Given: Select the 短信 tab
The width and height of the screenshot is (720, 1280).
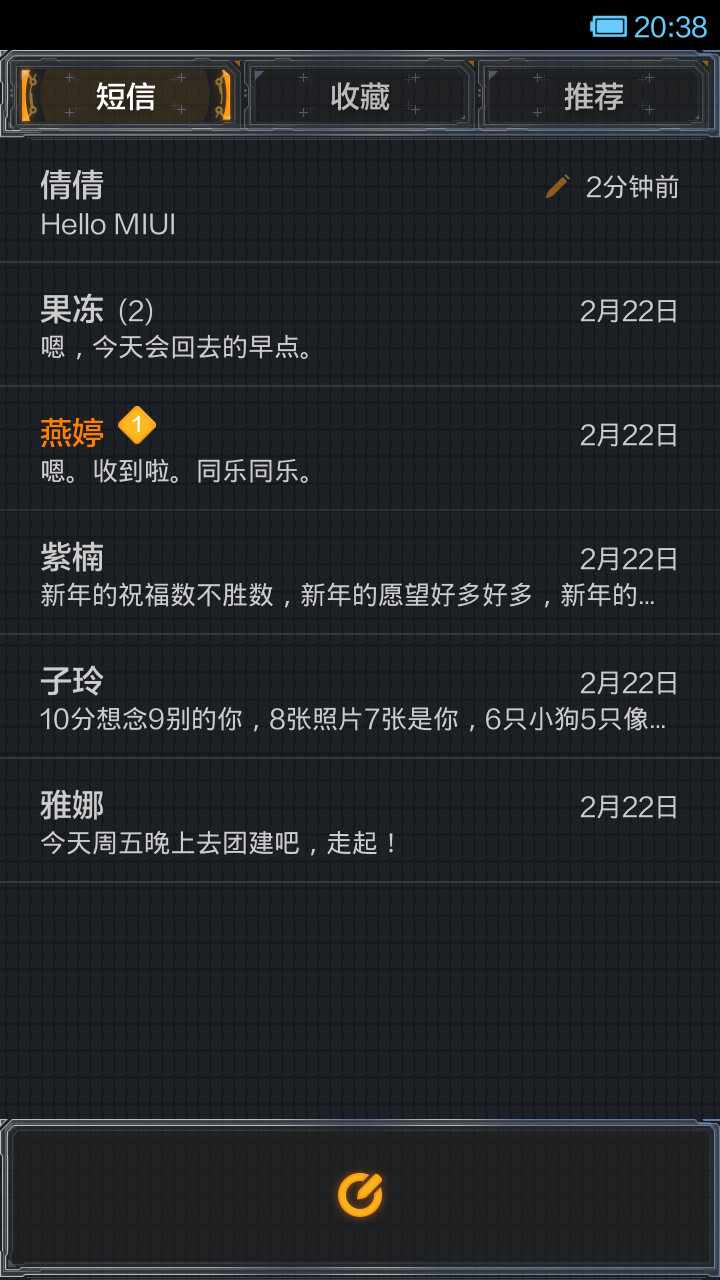Looking at the screenshot, I should pyautogui.click(x=126, y=96).
